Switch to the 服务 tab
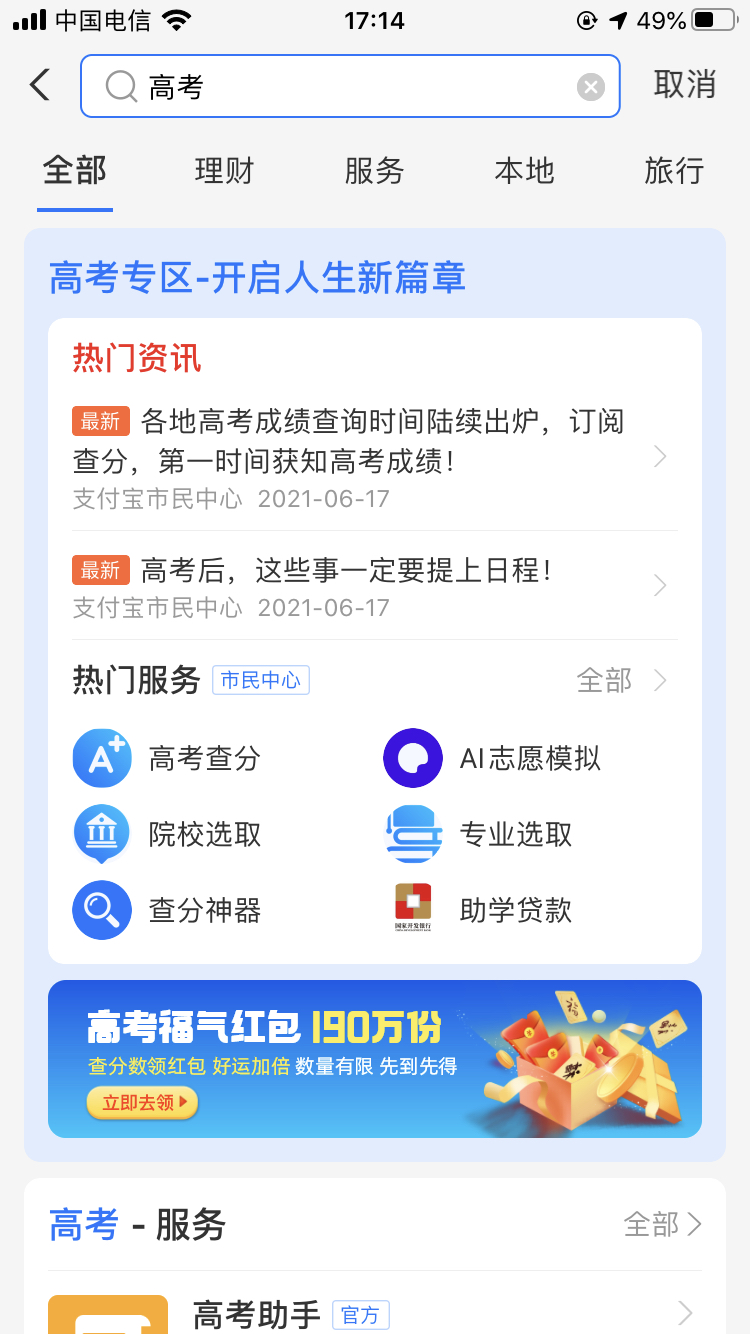The image size is (750, 1334). click(x=374, y=171)
